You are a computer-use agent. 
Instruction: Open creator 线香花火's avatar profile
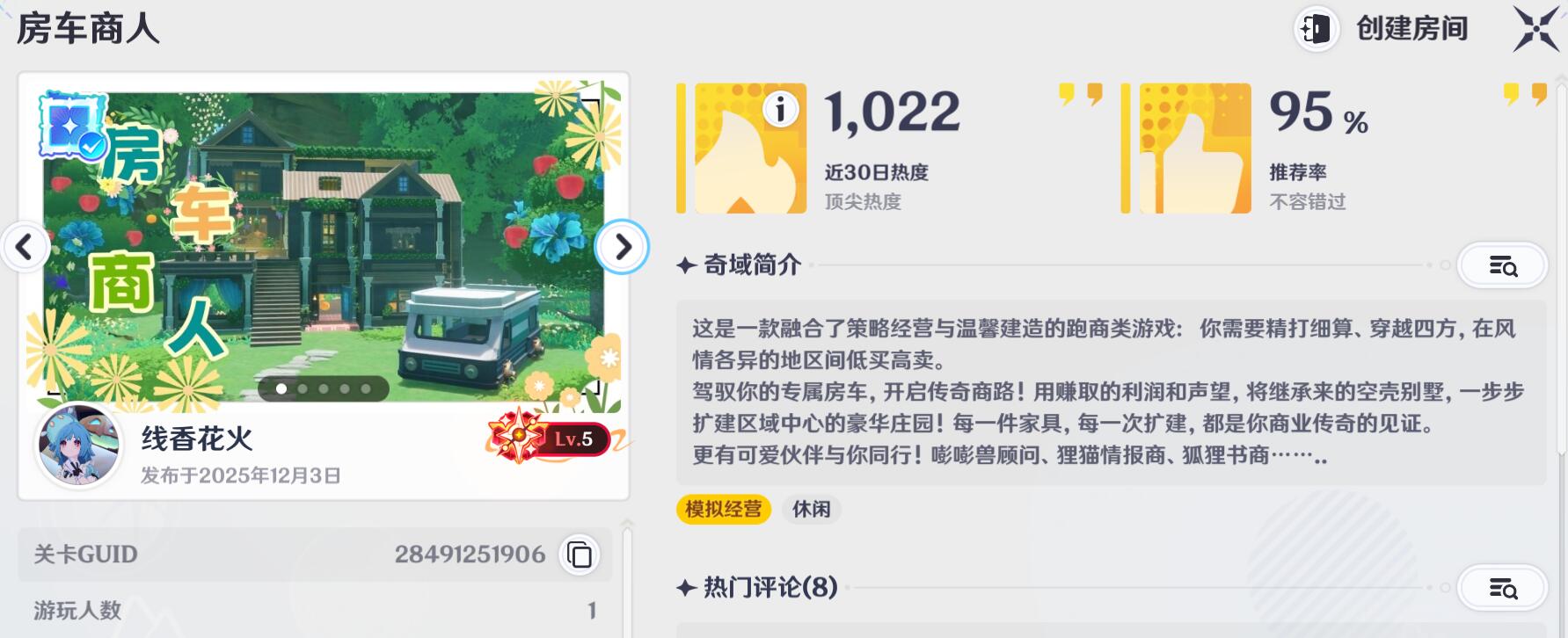click(77, 446)
